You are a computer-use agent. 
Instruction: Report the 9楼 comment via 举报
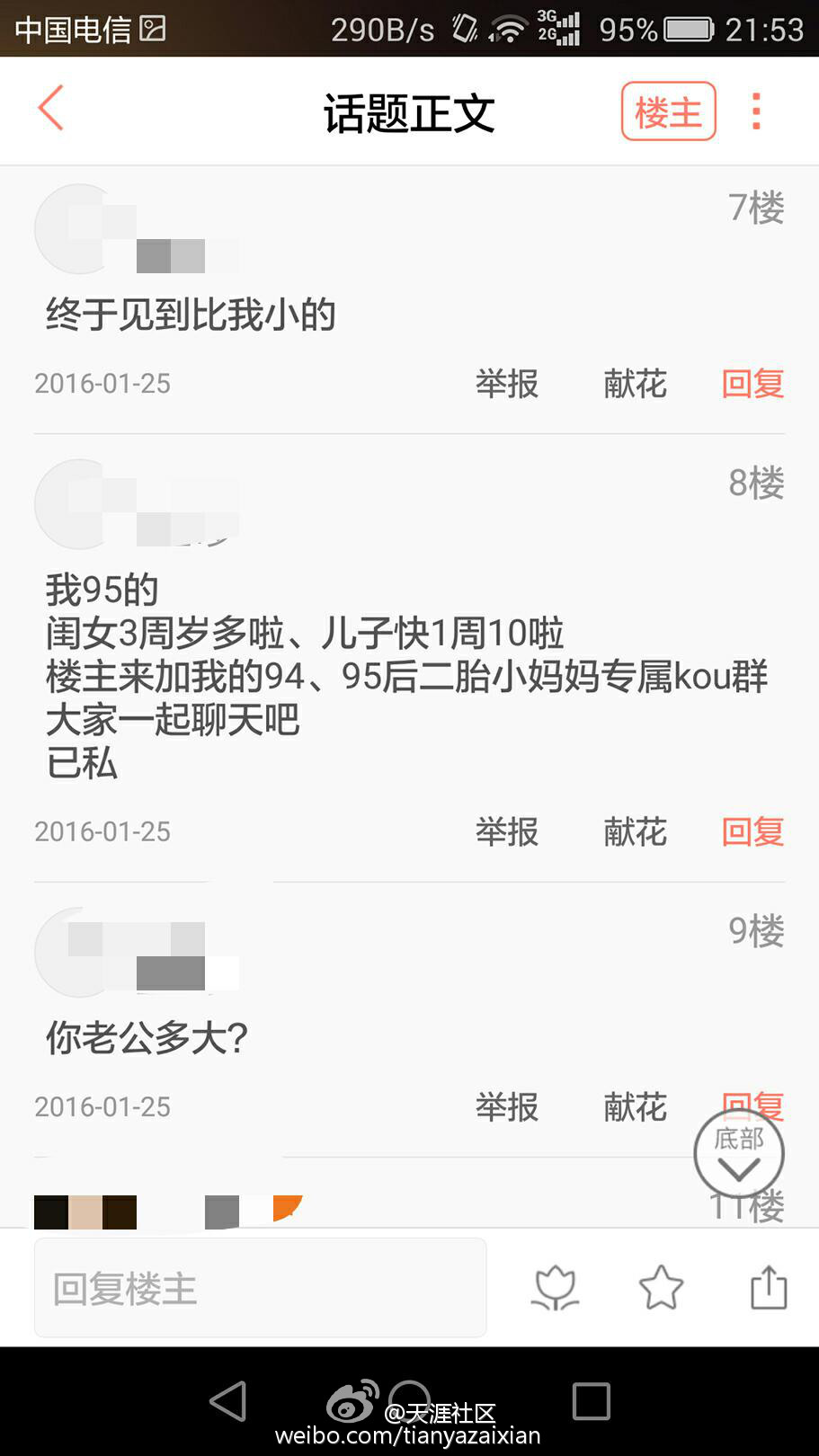point(506,1107)
